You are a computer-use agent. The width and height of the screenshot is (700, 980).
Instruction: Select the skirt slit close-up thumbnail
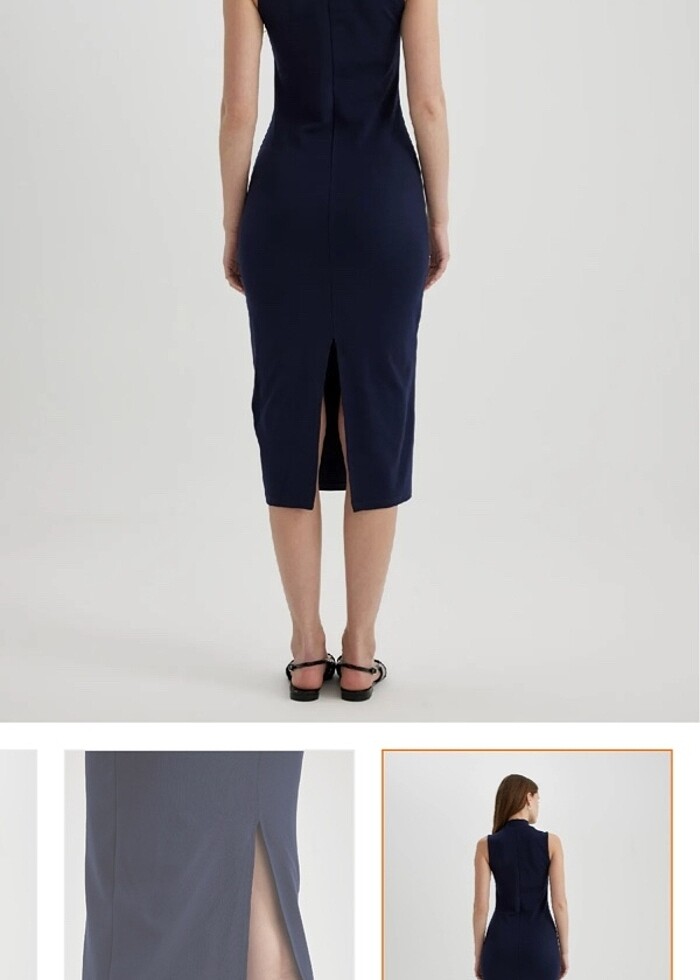point(209,865)
